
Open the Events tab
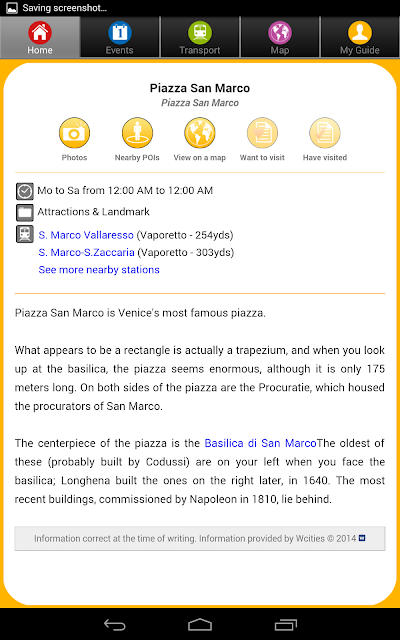tap(120, 38)
